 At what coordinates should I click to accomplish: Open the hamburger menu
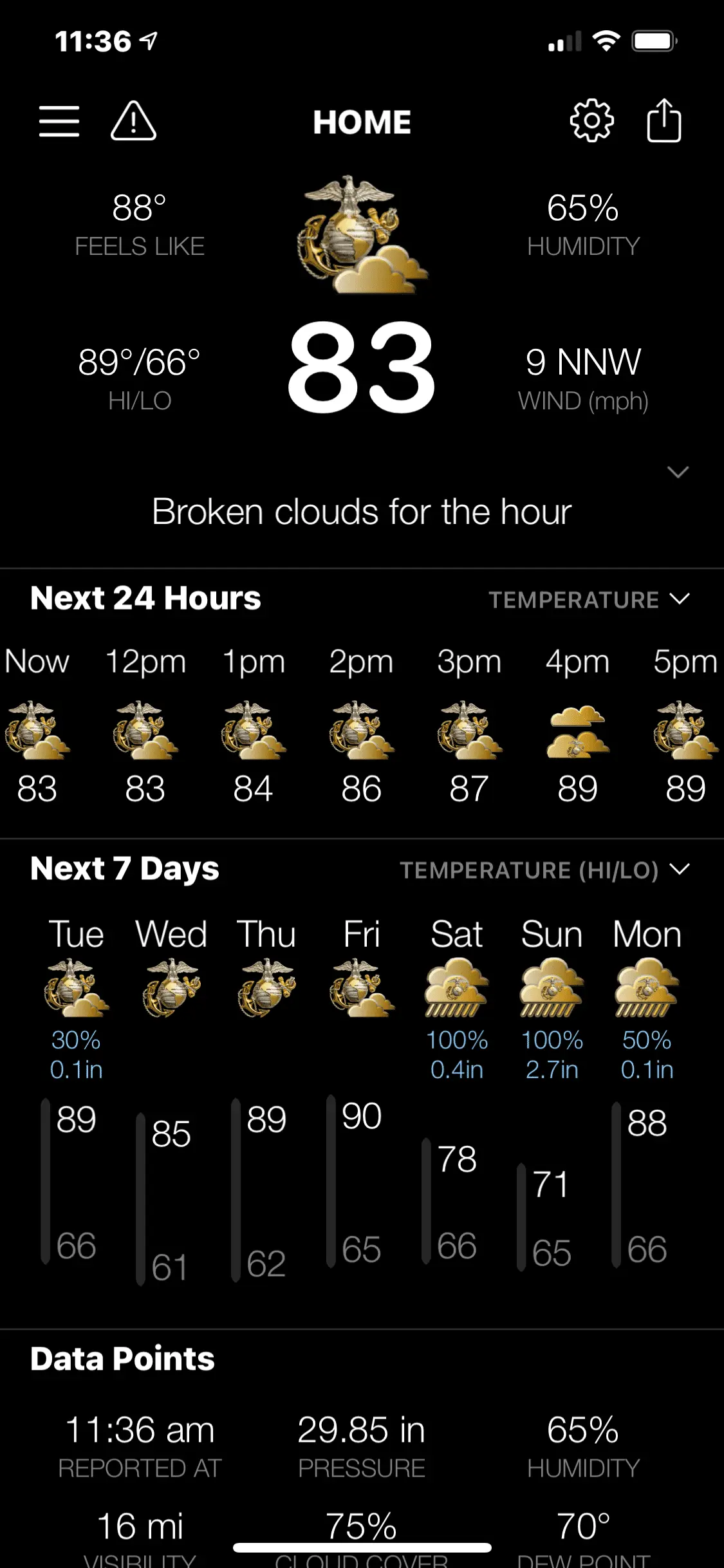59,121
